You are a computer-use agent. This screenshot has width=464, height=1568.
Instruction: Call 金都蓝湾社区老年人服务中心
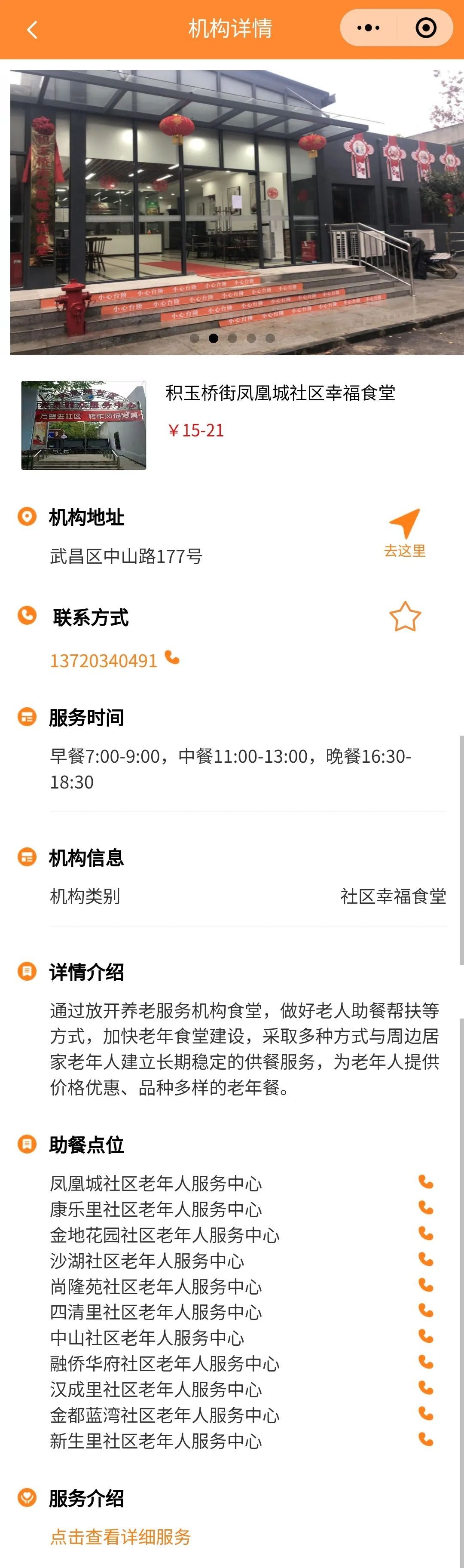tap(426, 1414)
